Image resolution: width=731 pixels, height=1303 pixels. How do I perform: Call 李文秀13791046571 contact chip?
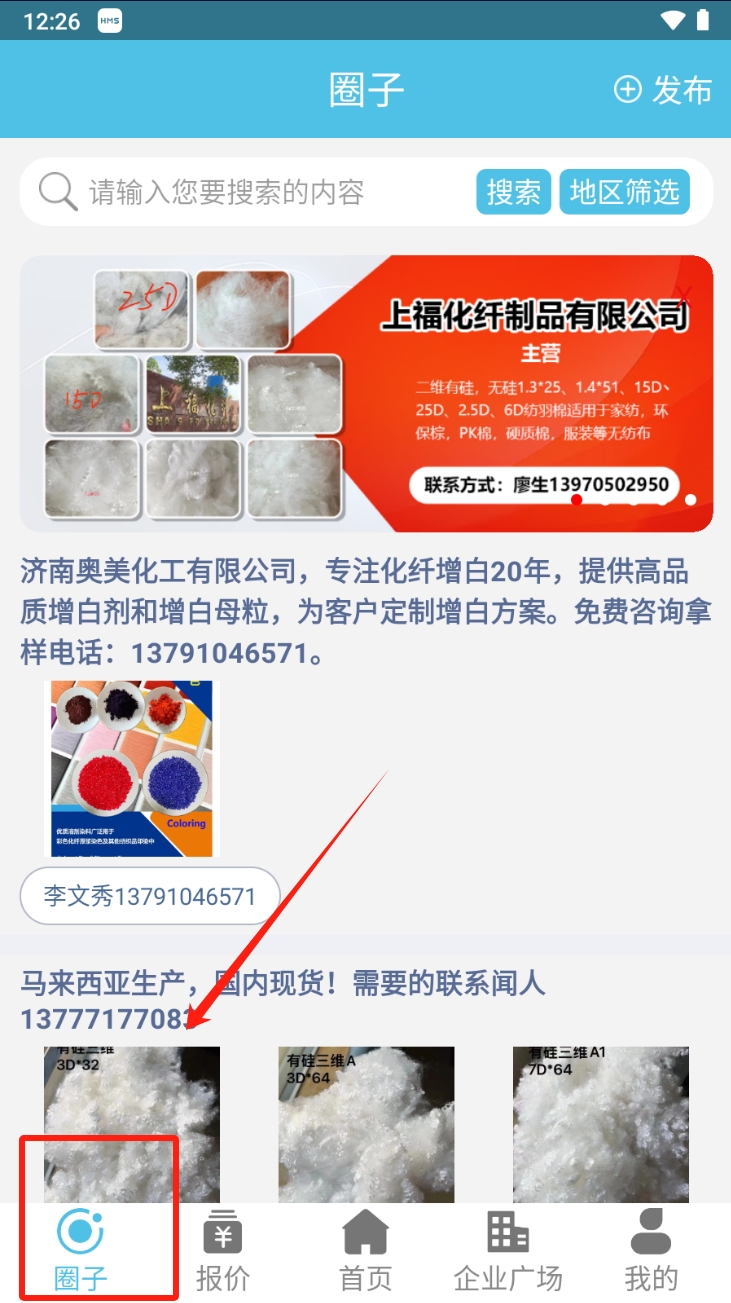click(x=150, y=896)
